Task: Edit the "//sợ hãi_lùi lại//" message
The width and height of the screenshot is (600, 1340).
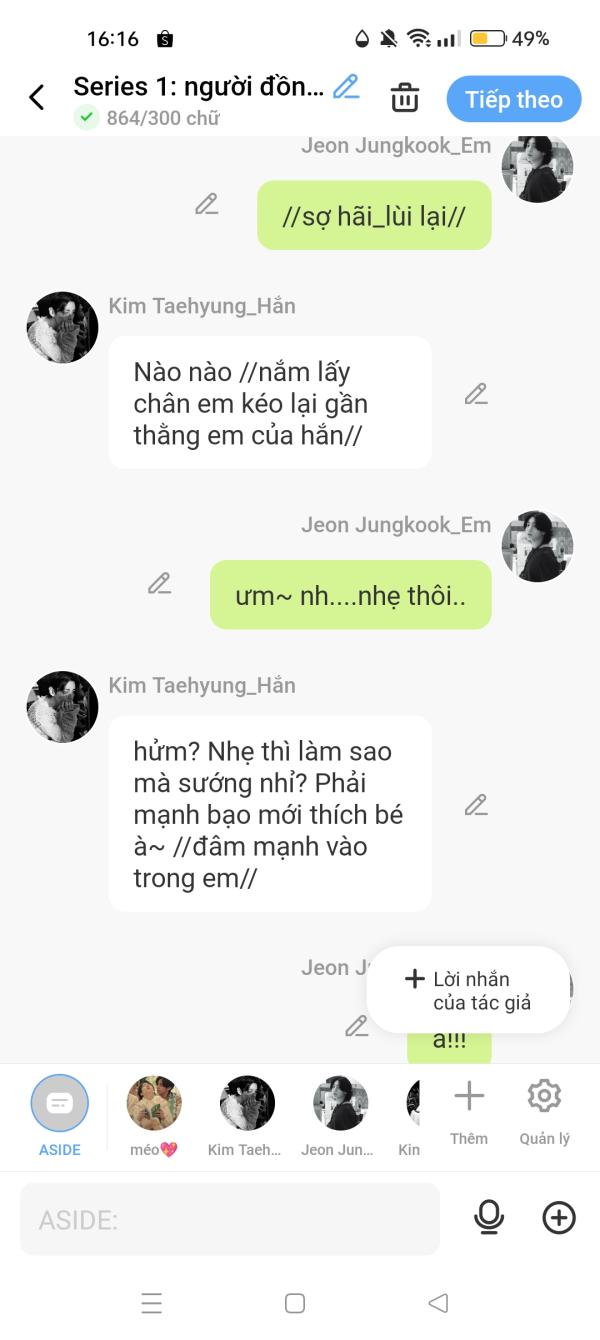Action: pos(206,204)
